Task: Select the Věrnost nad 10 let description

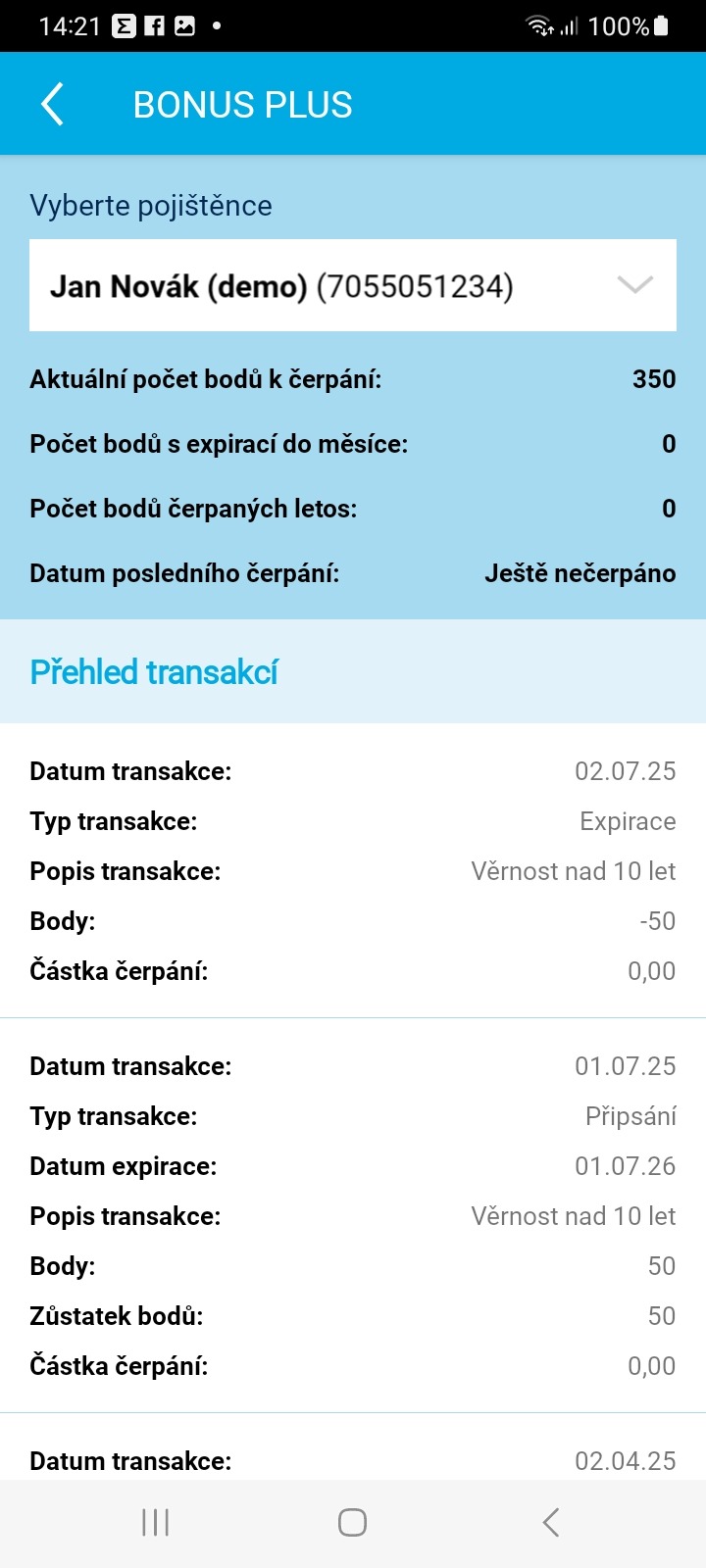Action: point(573,870)
